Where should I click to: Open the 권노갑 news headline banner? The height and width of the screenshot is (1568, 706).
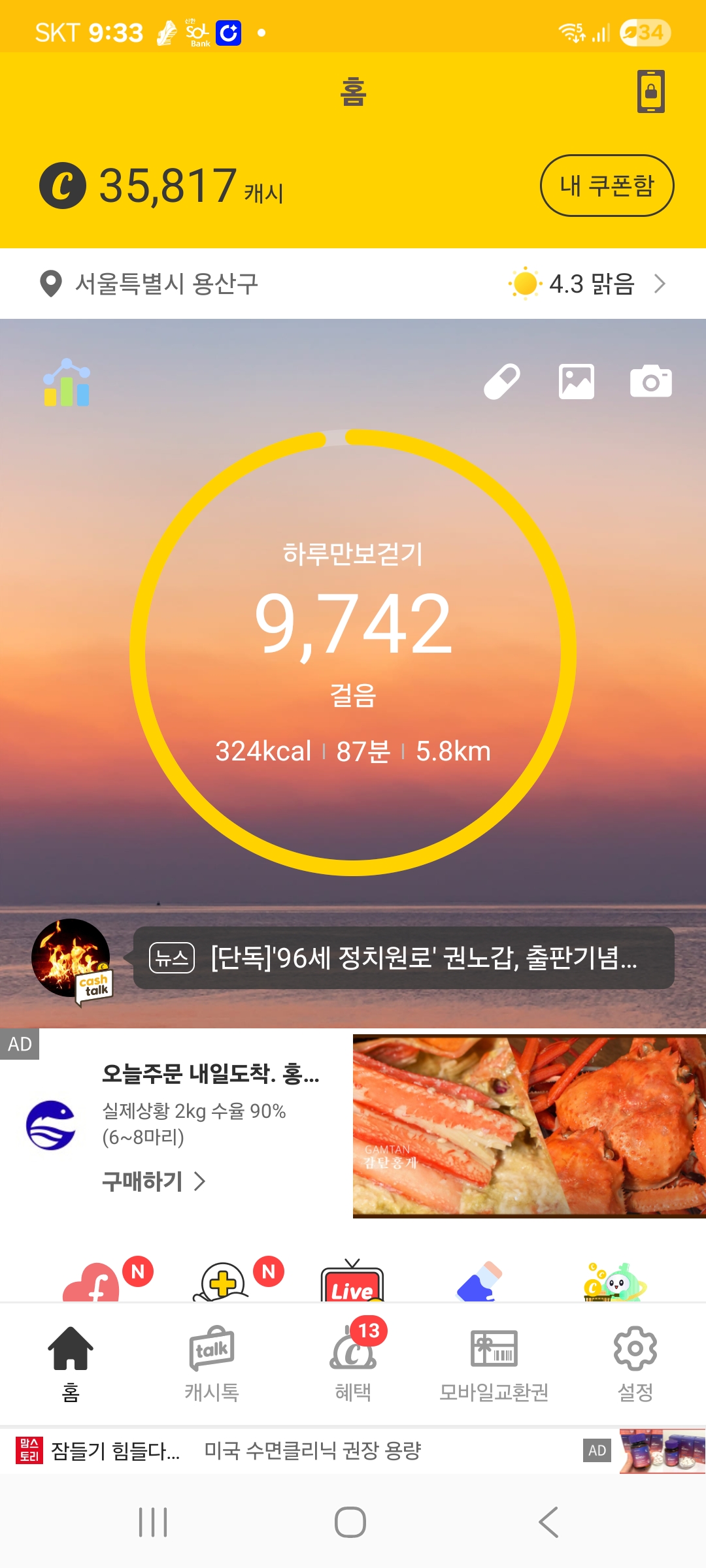[x=403, y=958]
